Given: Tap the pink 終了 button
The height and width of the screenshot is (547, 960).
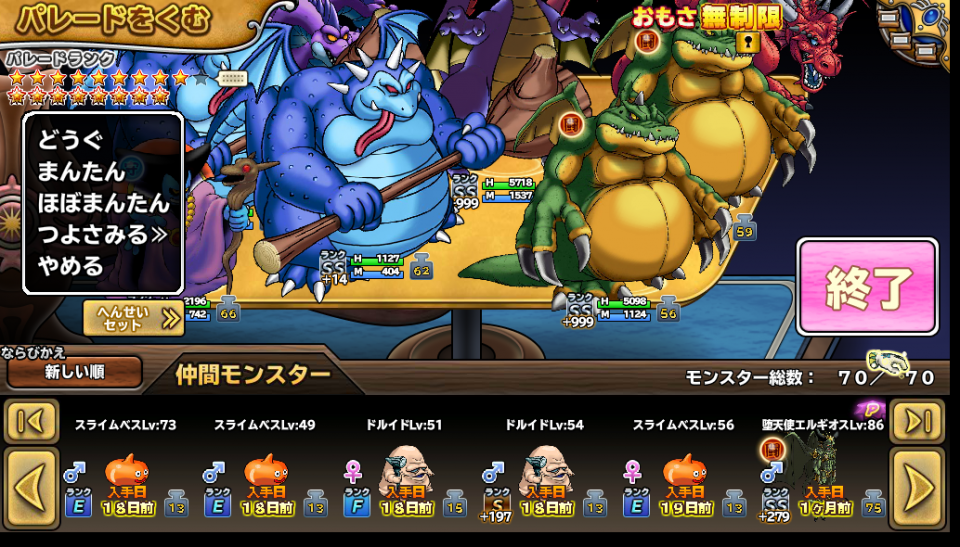Looking at the screenshot, I should coord(867,288).
